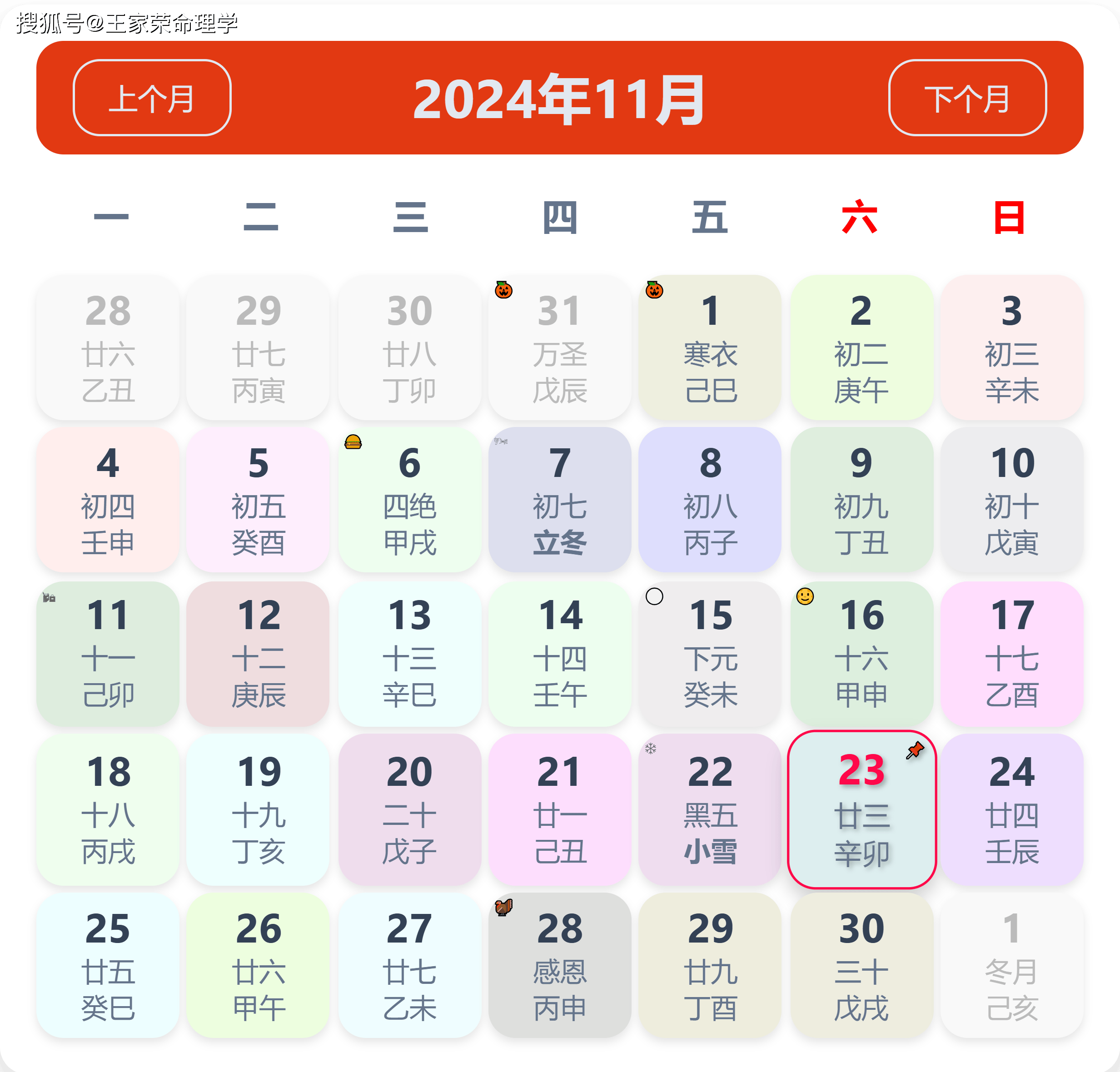Choose November 11 十一 己卯
This screenshot has width=1120, height=1072.
[108, 654]
